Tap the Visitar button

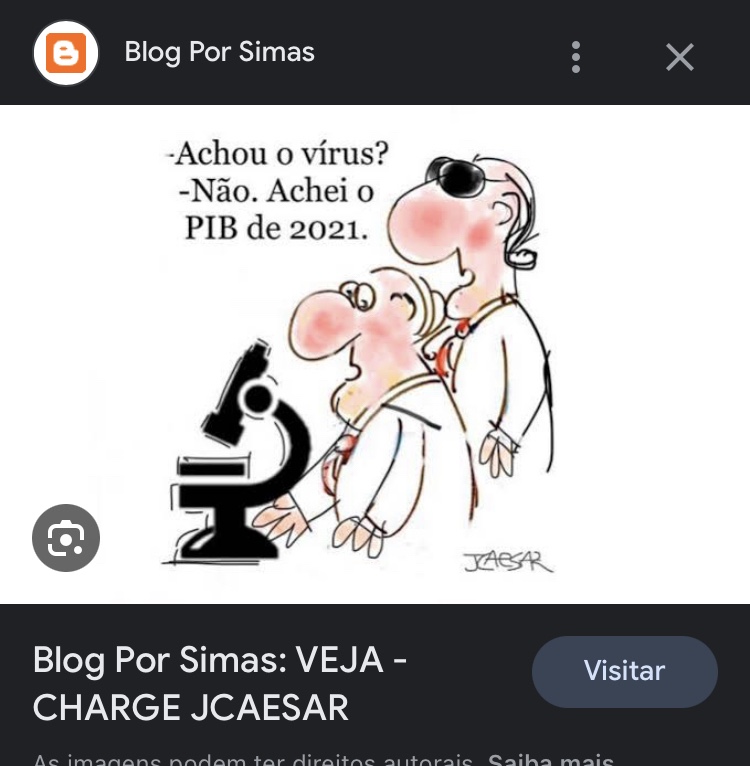[x=624, y=671]
